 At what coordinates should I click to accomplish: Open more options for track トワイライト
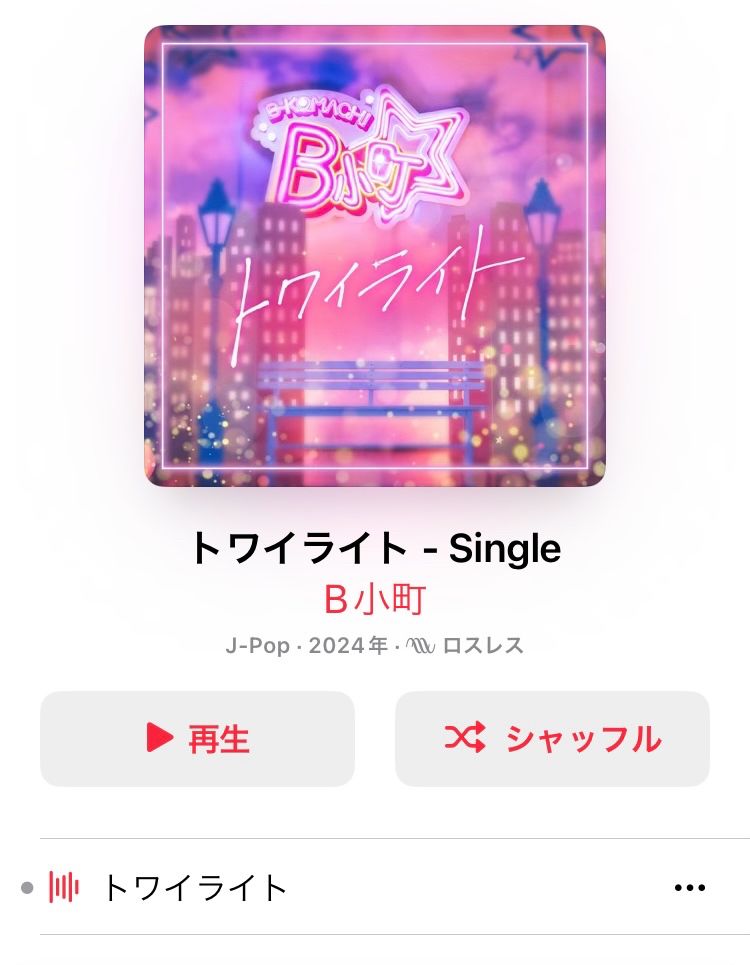690,887
